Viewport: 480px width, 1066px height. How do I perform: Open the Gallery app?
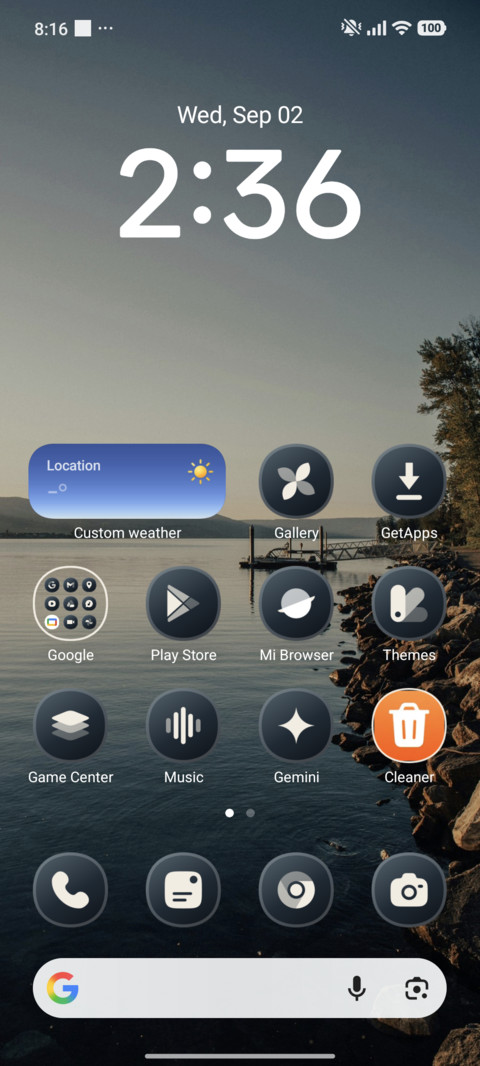click(296, 481)
